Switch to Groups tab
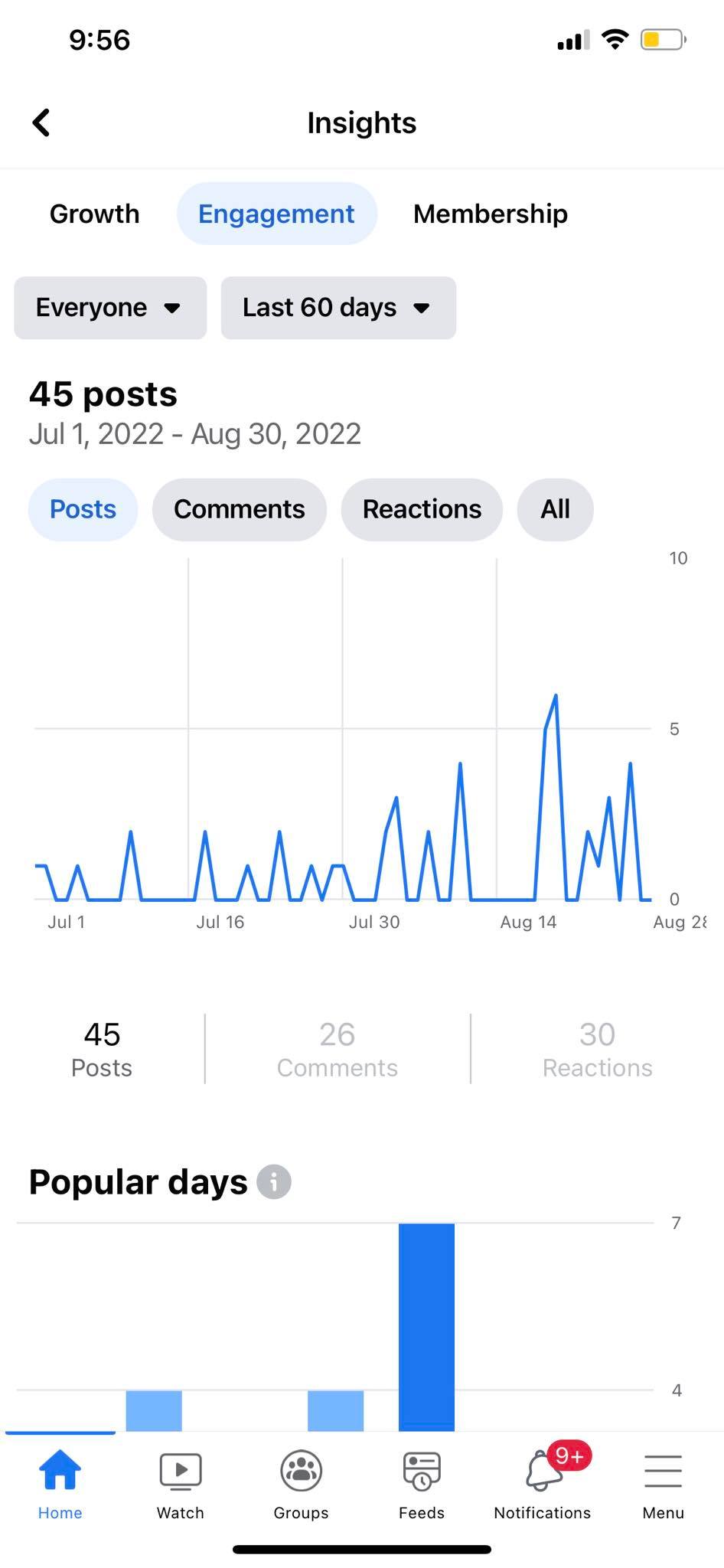This screenshot has width=724, height=1568. click(x=301, y=1483)
